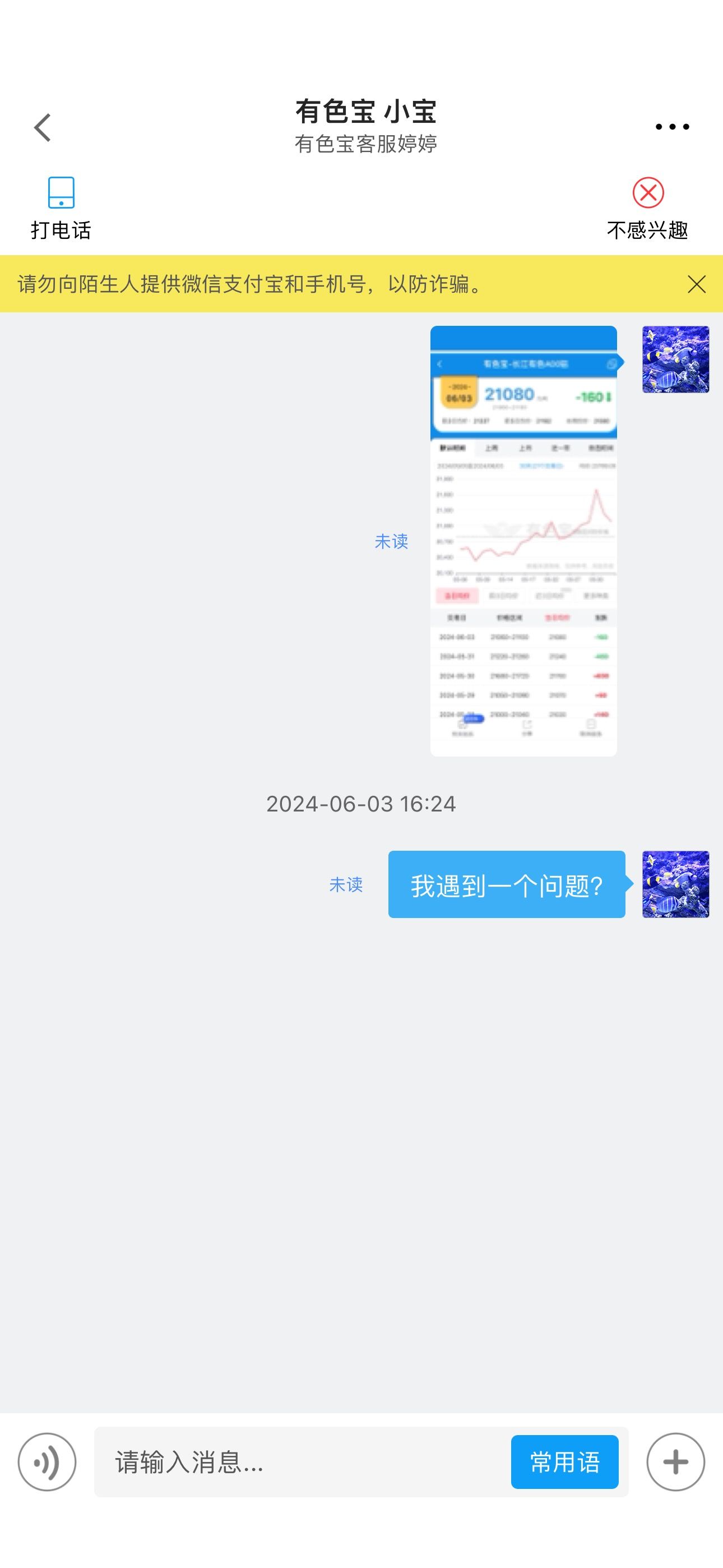Screen dimensions: 723x1568
Task: Switch to voice message input
Action: 47,1461
